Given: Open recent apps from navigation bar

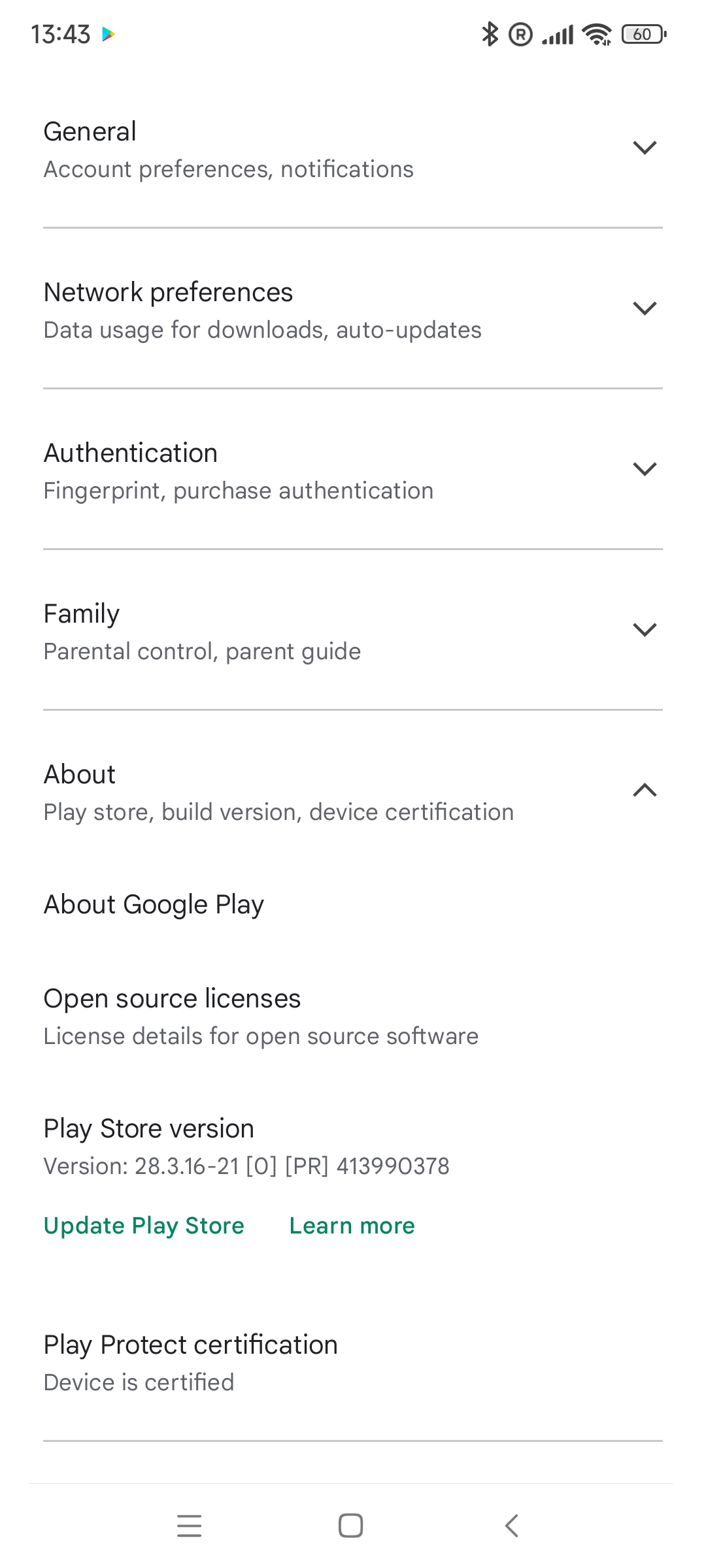Looking at the screenshot, I should pyautogui.click(x=190, y=1526).
